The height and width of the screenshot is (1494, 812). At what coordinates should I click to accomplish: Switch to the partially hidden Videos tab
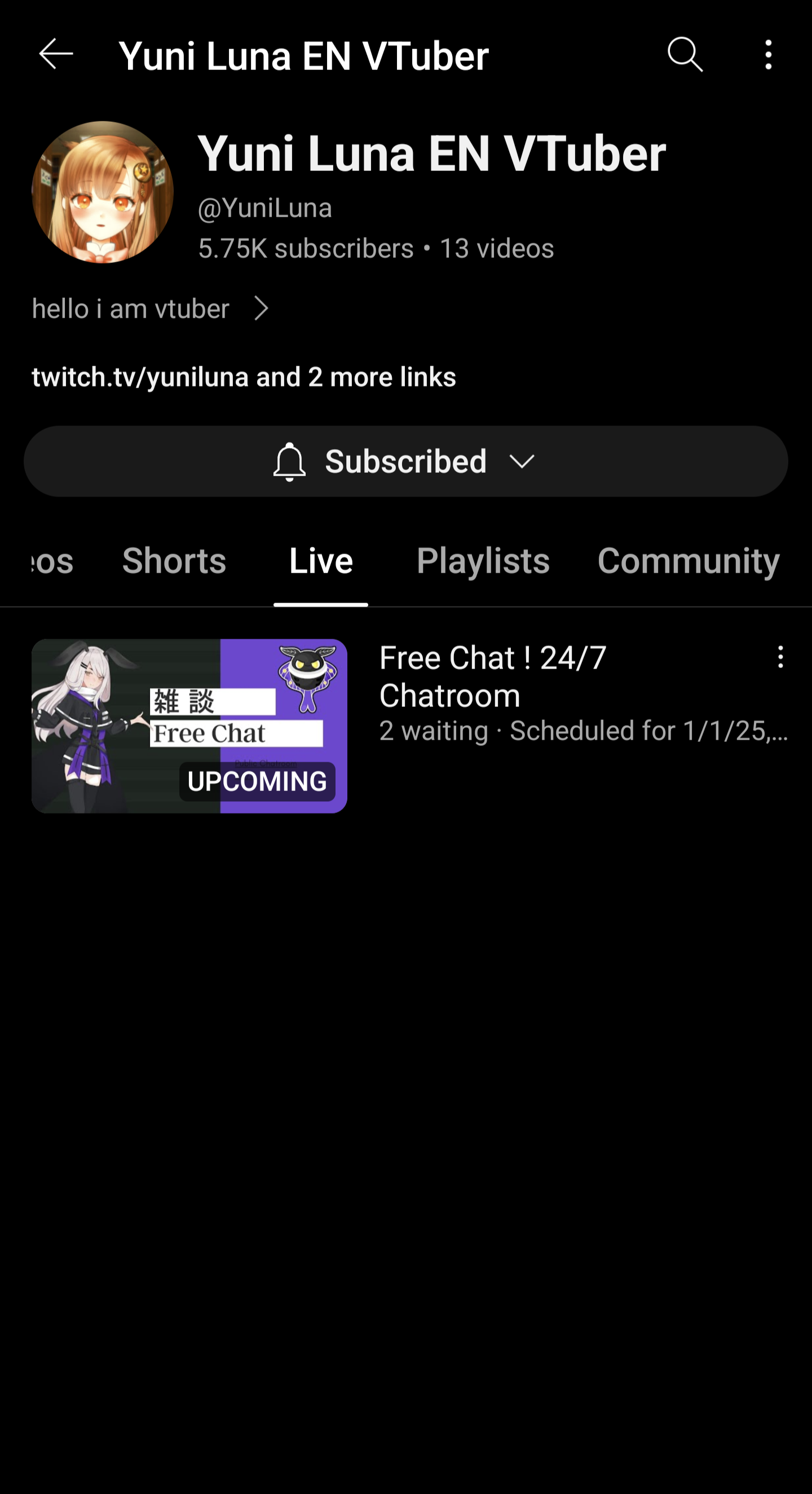[x=52, y=561]
